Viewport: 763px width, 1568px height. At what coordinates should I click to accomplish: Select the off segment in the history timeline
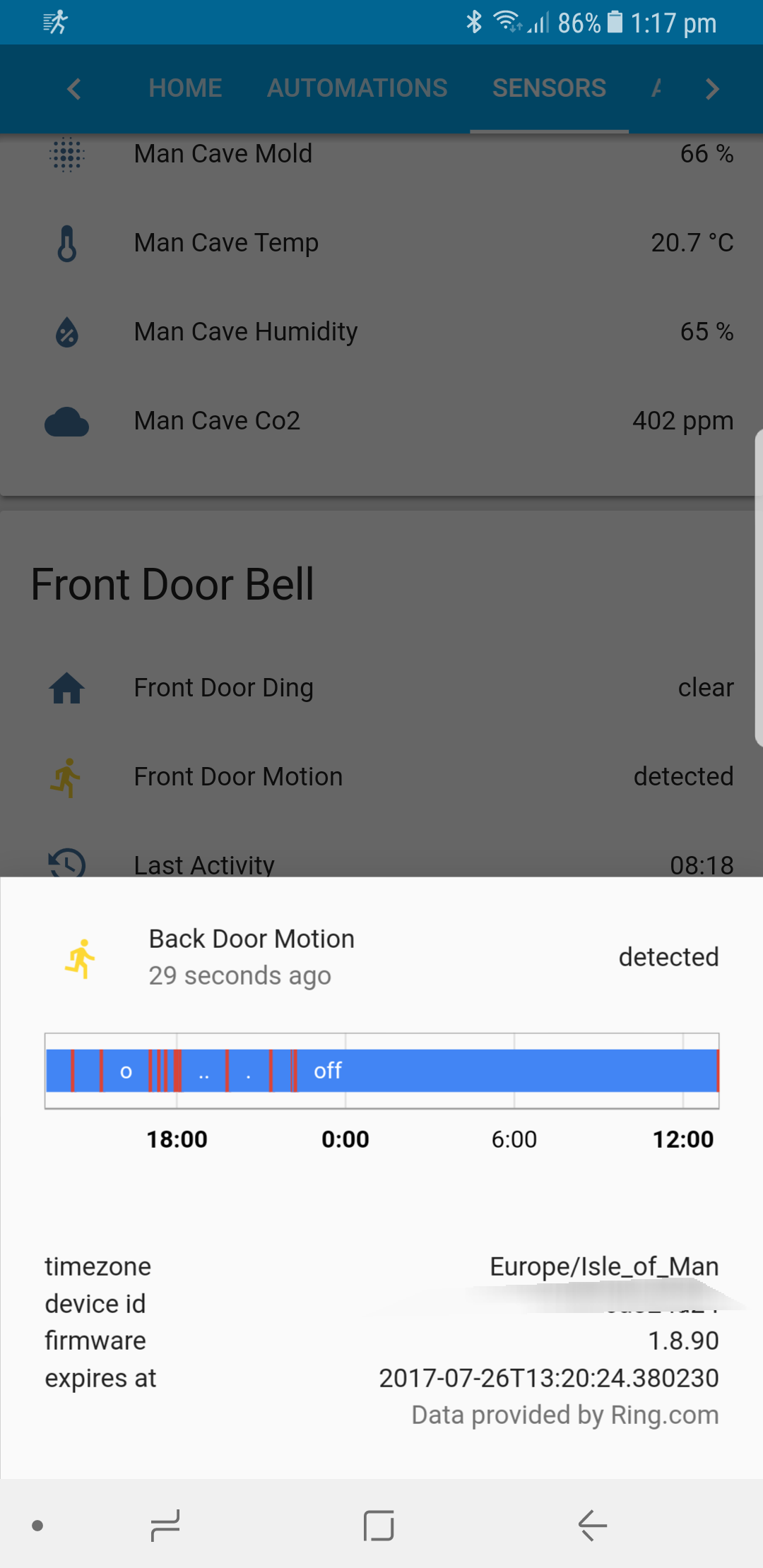point(327,1071)
